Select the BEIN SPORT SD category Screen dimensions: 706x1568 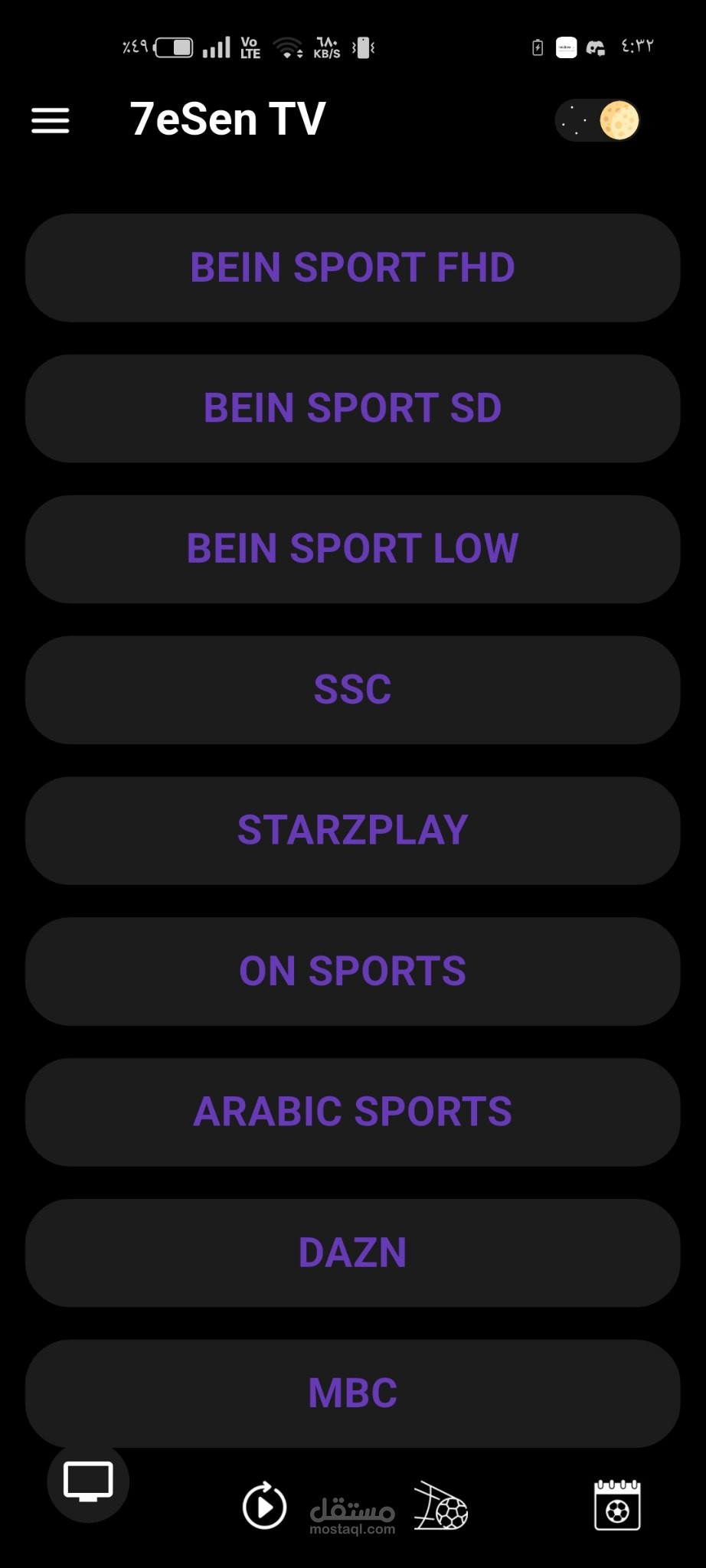point(353,408)
